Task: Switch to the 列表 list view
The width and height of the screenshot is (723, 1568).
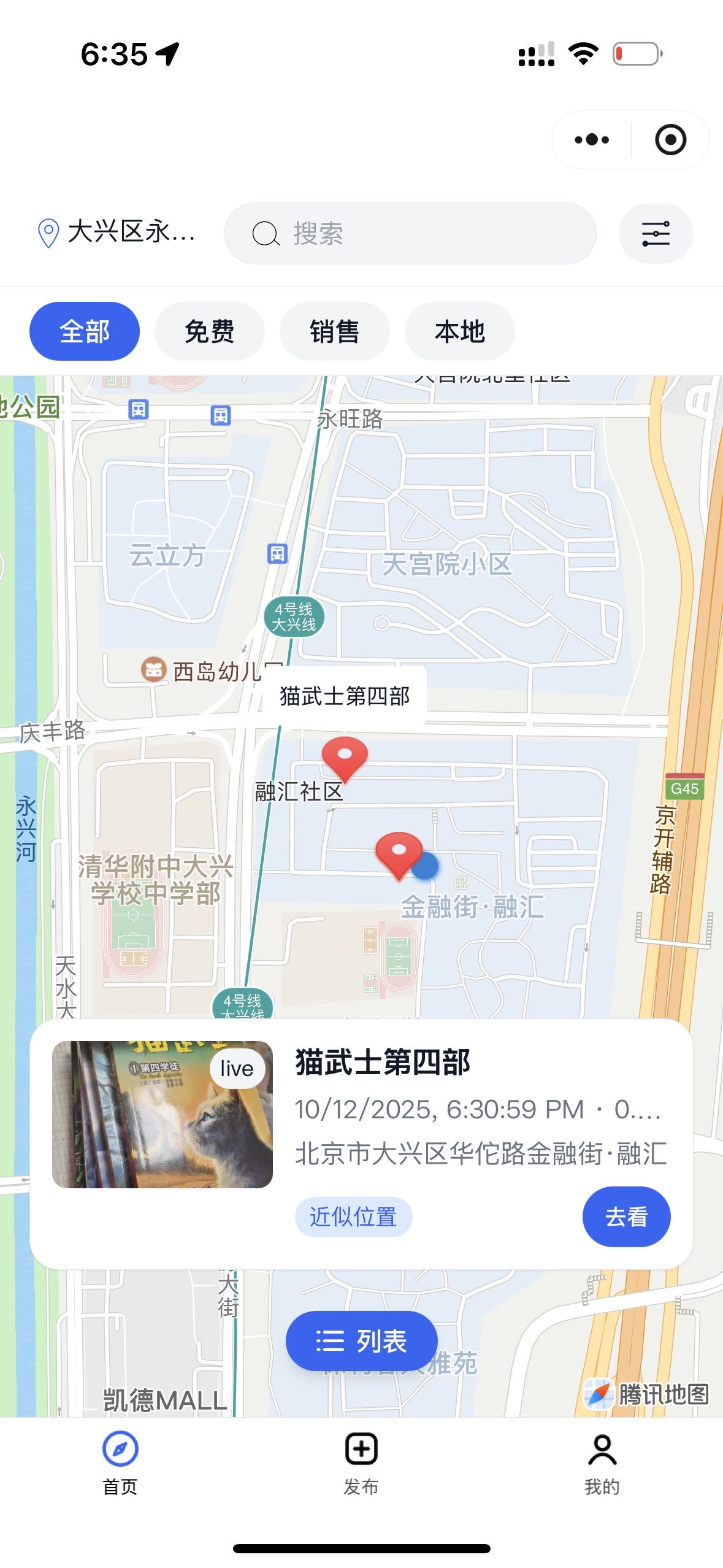Action: tap(361, 1341)
